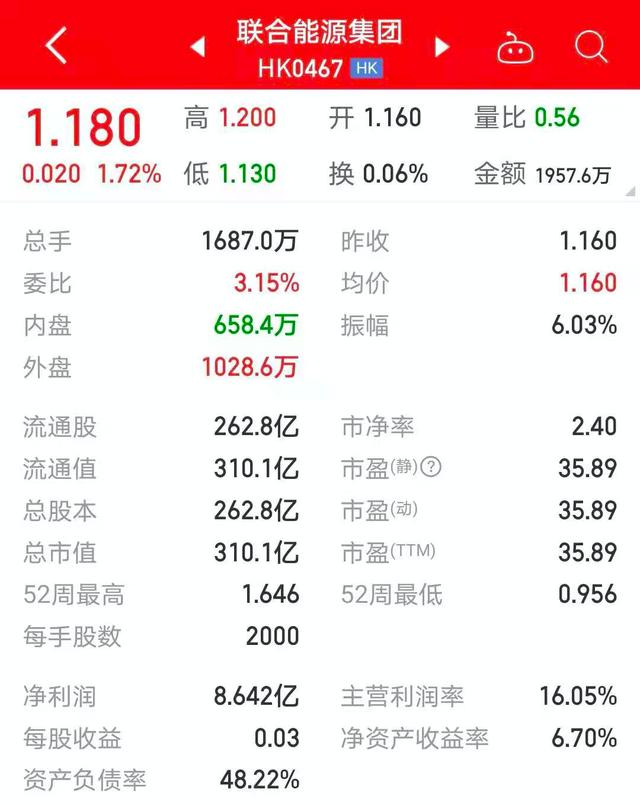Open stock search

(590, 46)
